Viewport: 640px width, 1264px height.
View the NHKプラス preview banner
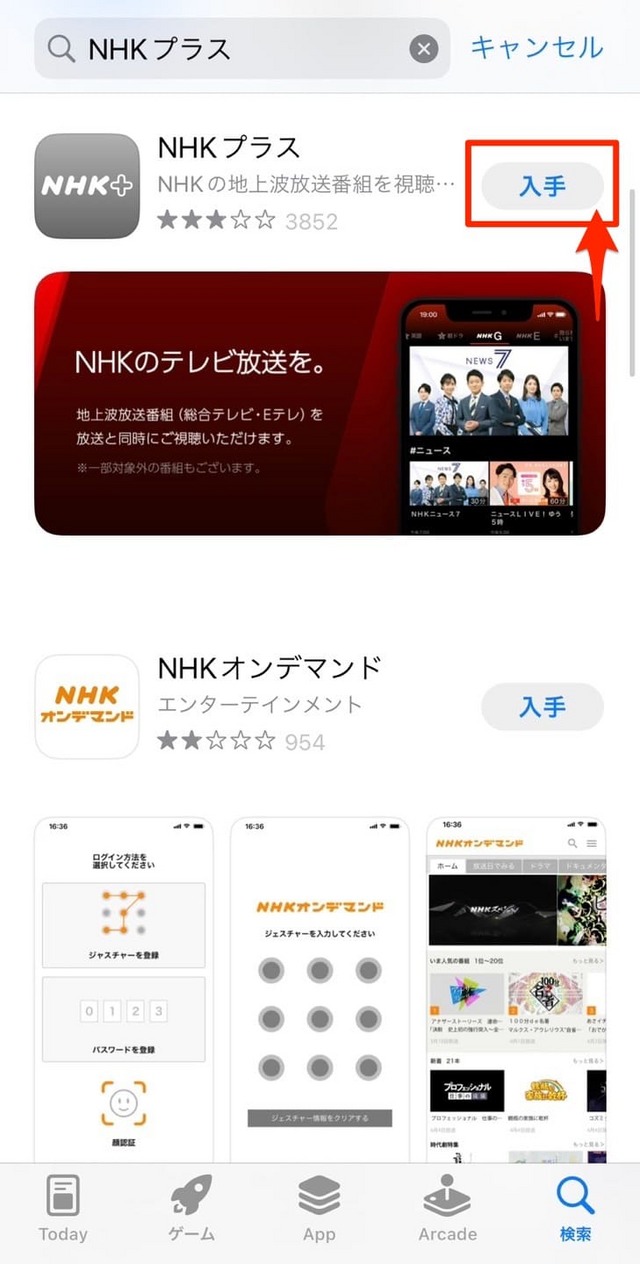(319, 403)
